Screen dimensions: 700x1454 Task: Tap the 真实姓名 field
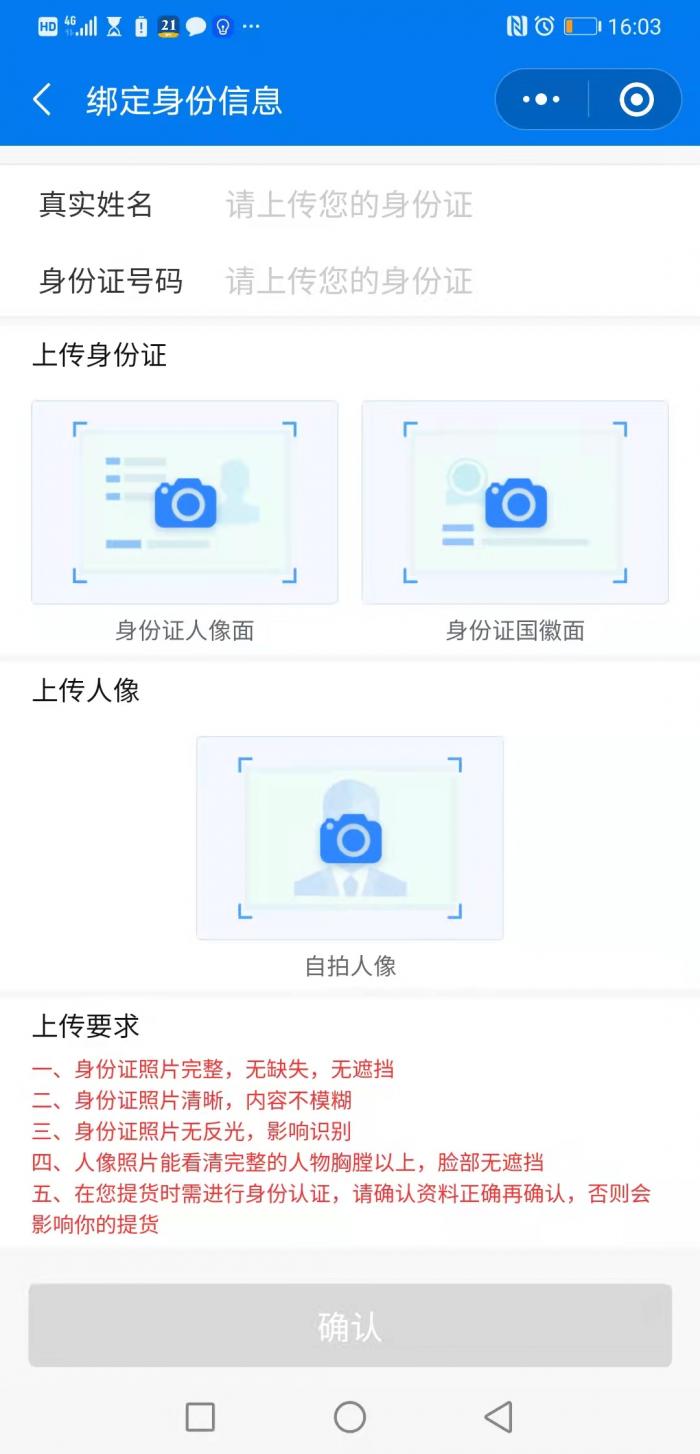click(350, 205)
